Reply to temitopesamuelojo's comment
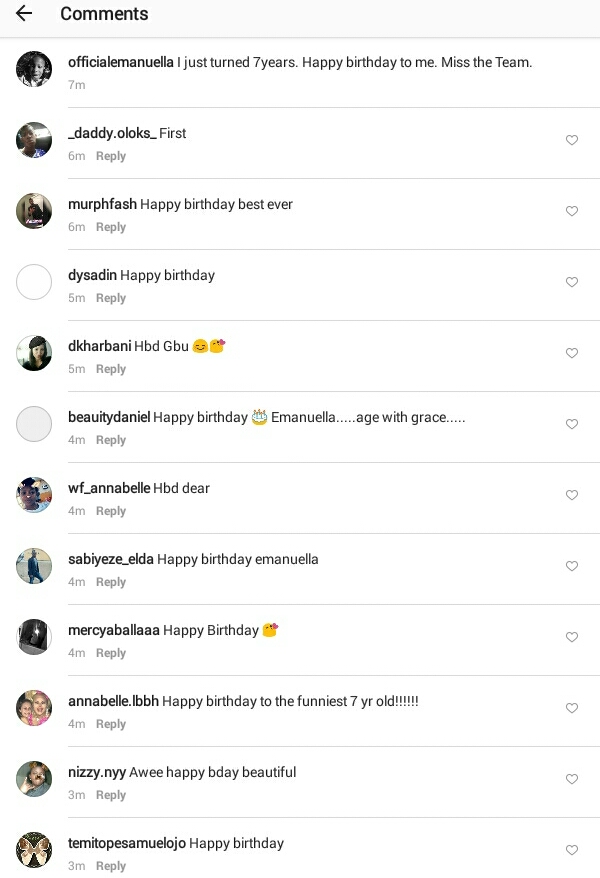The width and height of the screenshot is (600, 878). [111, 866]
